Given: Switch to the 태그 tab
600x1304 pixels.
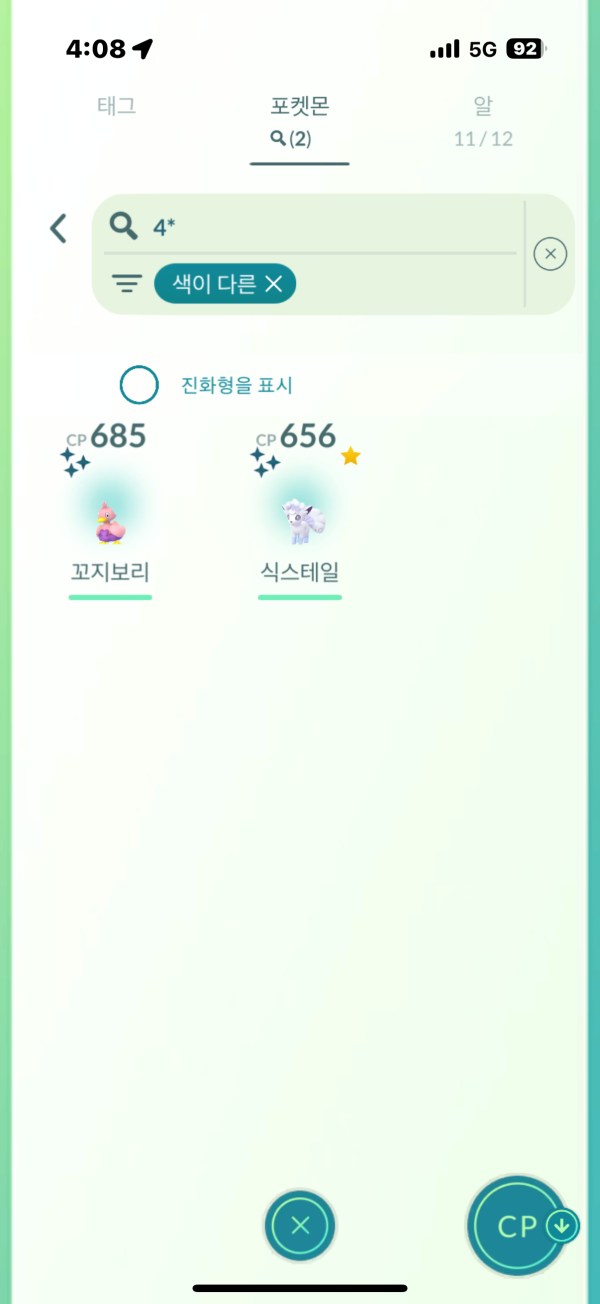Looking at the screenshot, I should click(116, 106).
